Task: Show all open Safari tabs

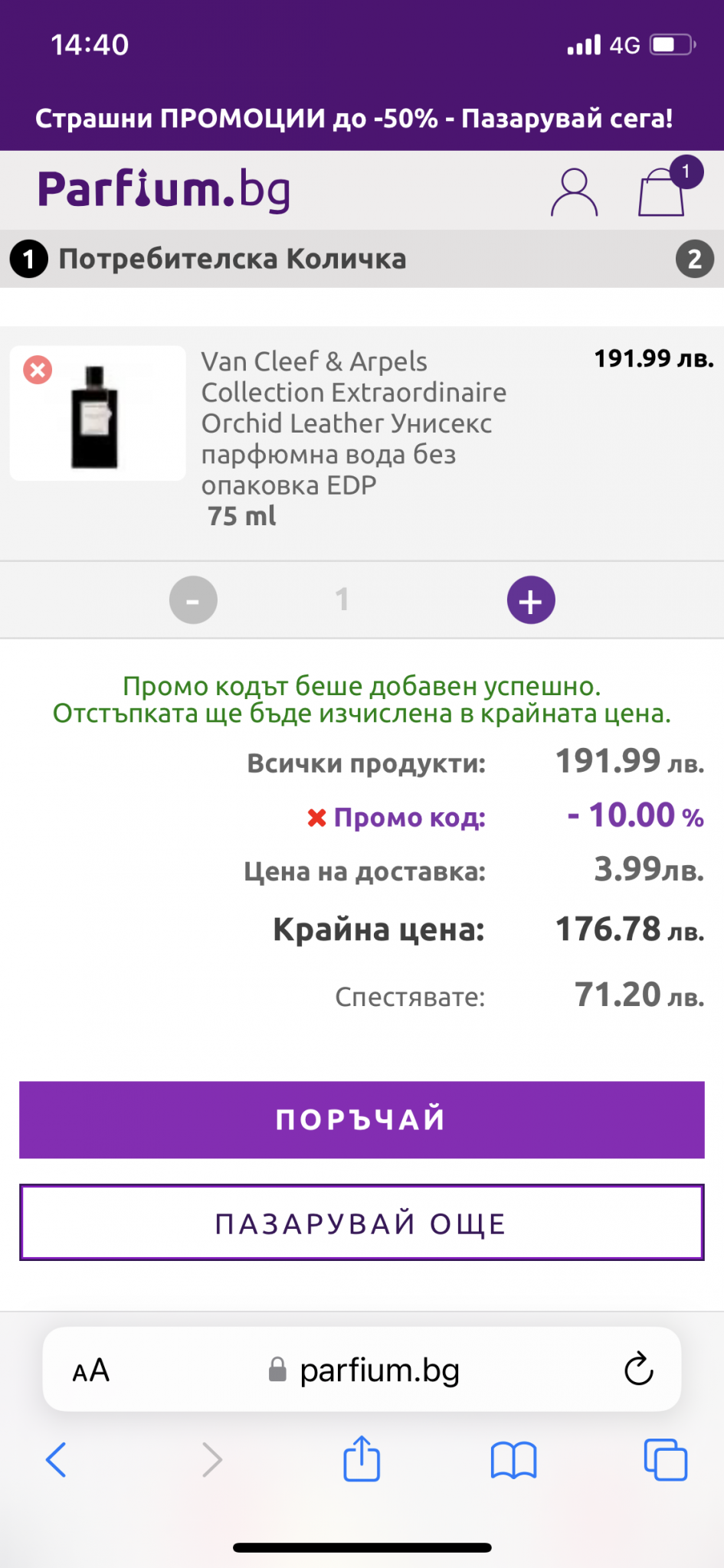Action: click(665, 1459)
